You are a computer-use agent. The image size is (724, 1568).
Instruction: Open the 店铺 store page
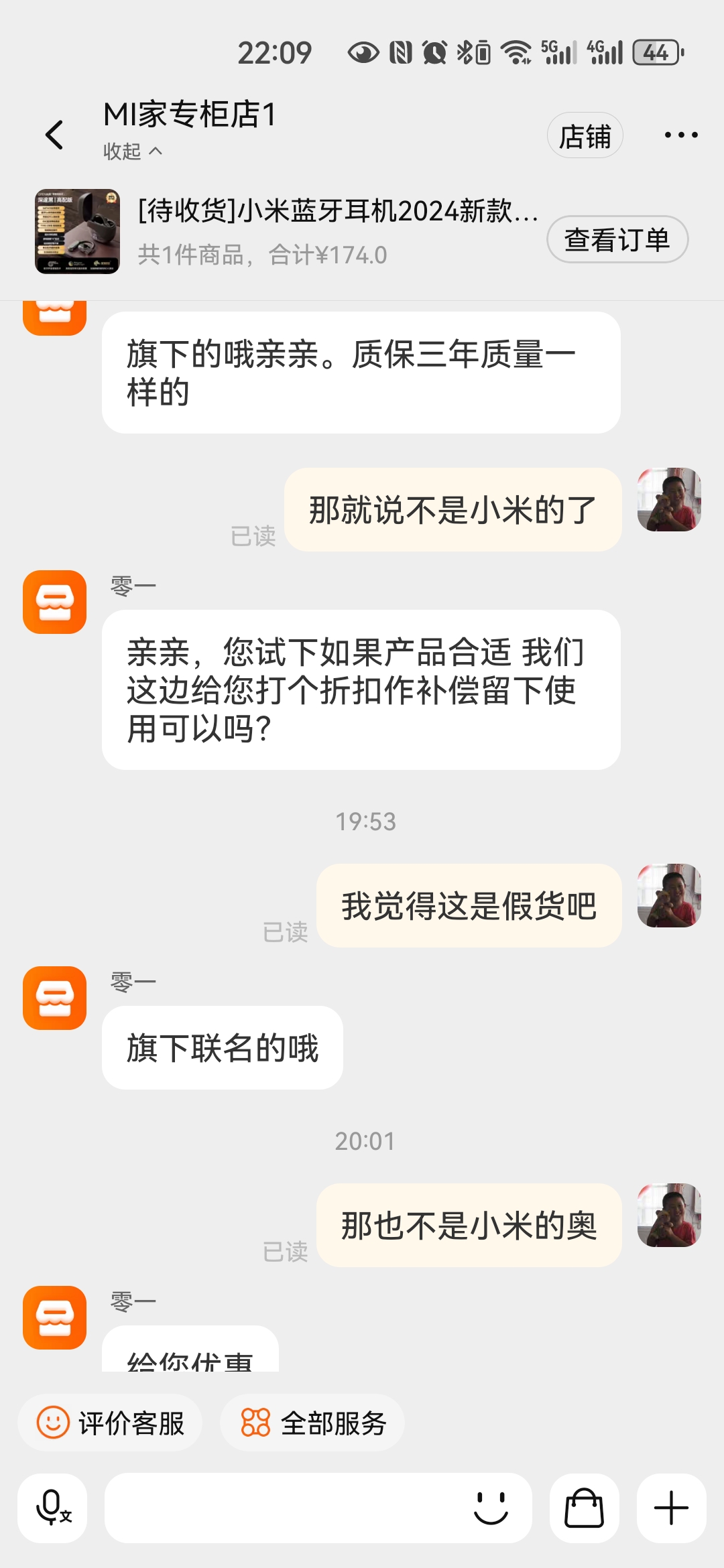coord(585,135)
